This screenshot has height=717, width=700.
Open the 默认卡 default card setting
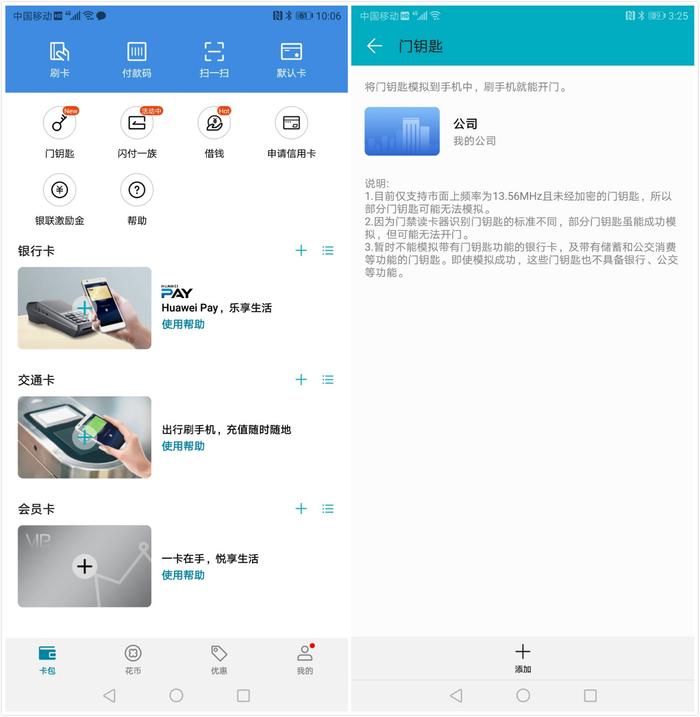click(291, 59)
